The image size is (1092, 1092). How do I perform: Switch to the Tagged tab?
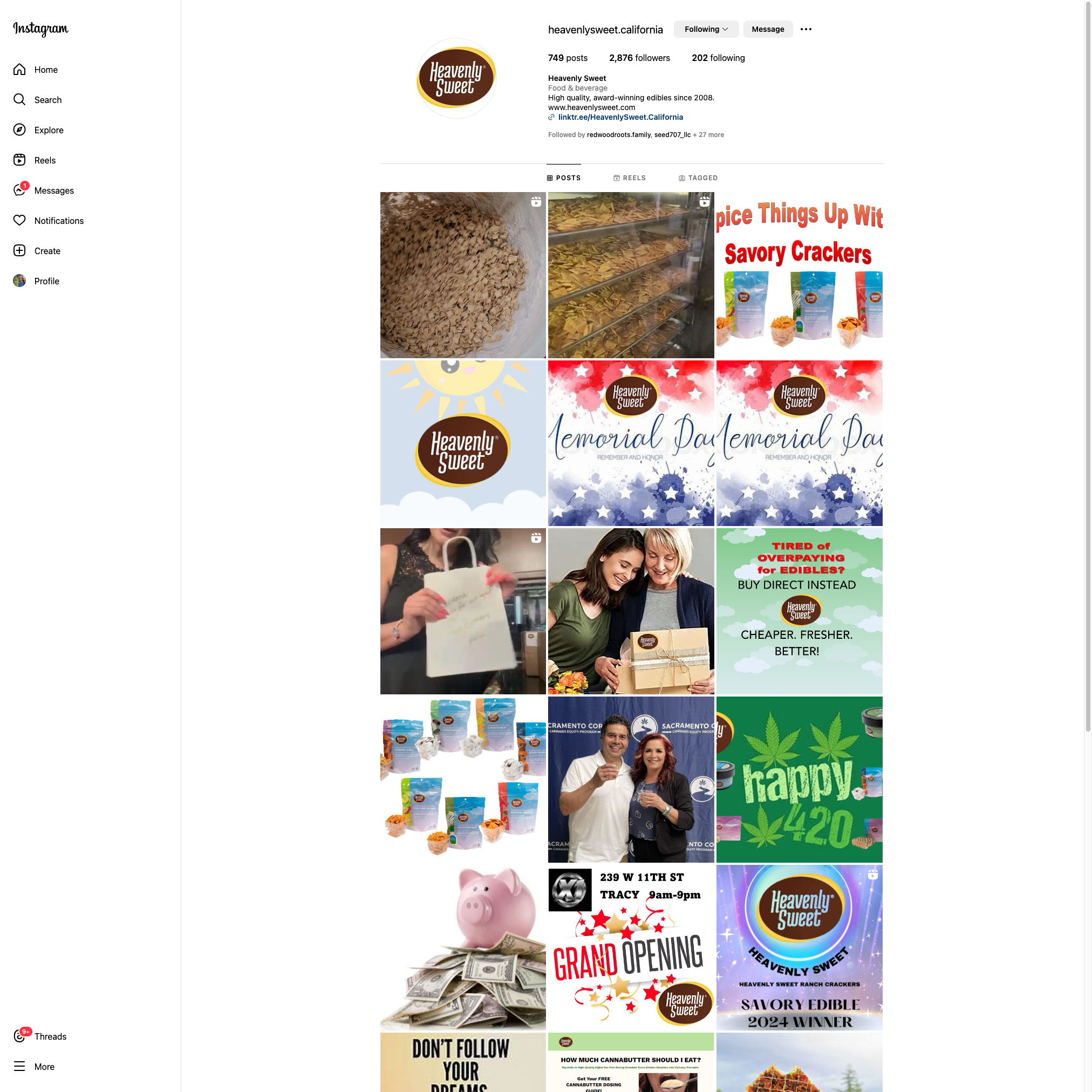(x=698, y=178)
